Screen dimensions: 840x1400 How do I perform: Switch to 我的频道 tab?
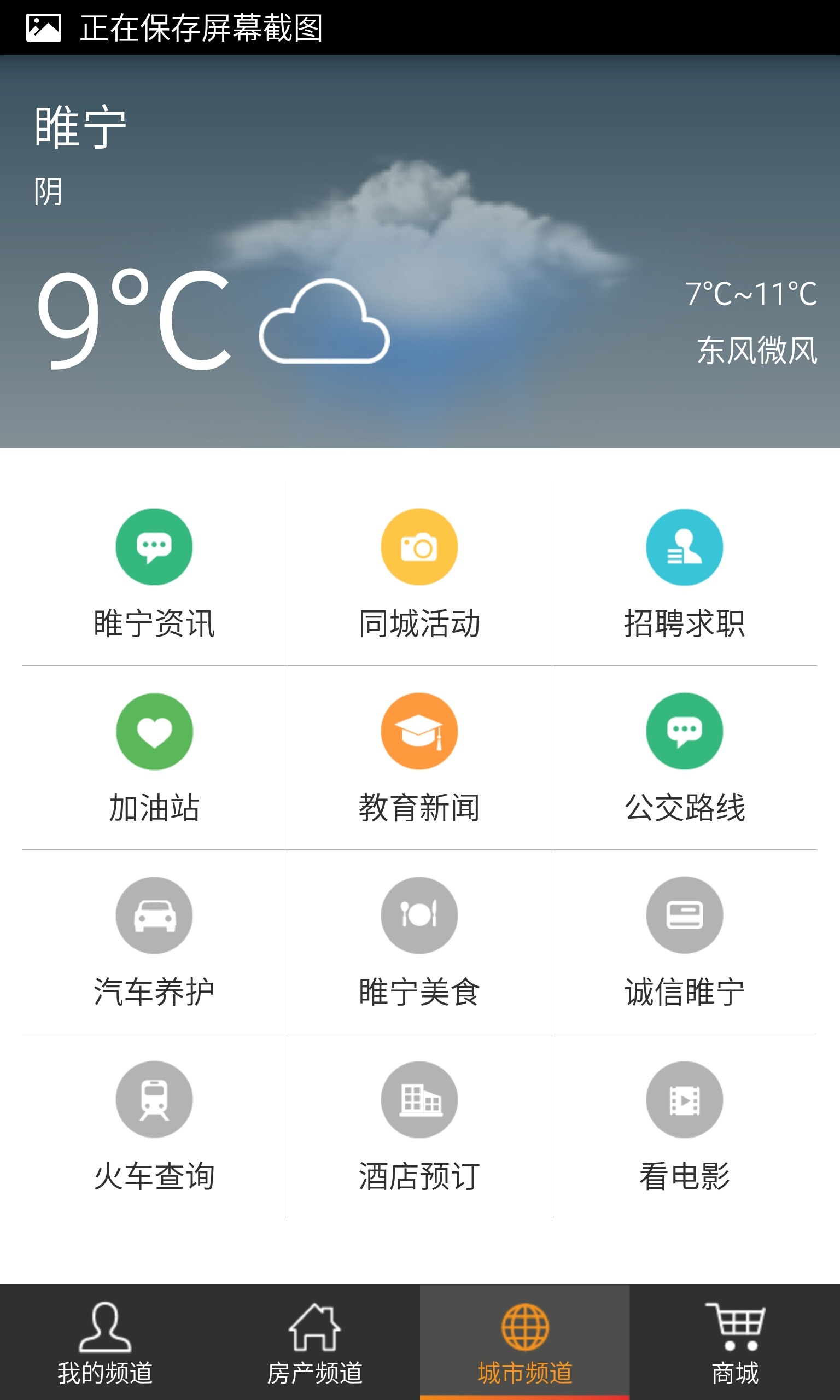pyautogui.click(x=106, y=1342)
